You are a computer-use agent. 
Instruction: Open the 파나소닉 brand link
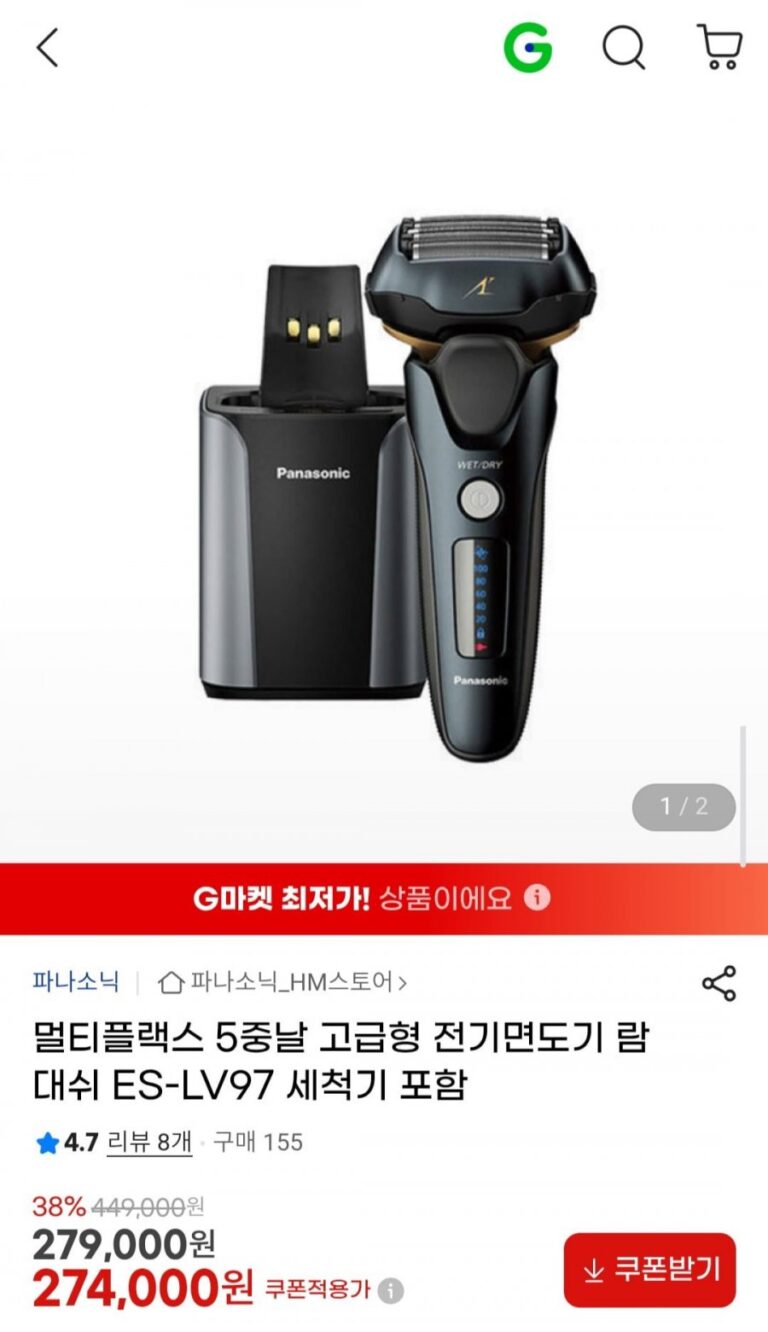click(x=75, y=981)
